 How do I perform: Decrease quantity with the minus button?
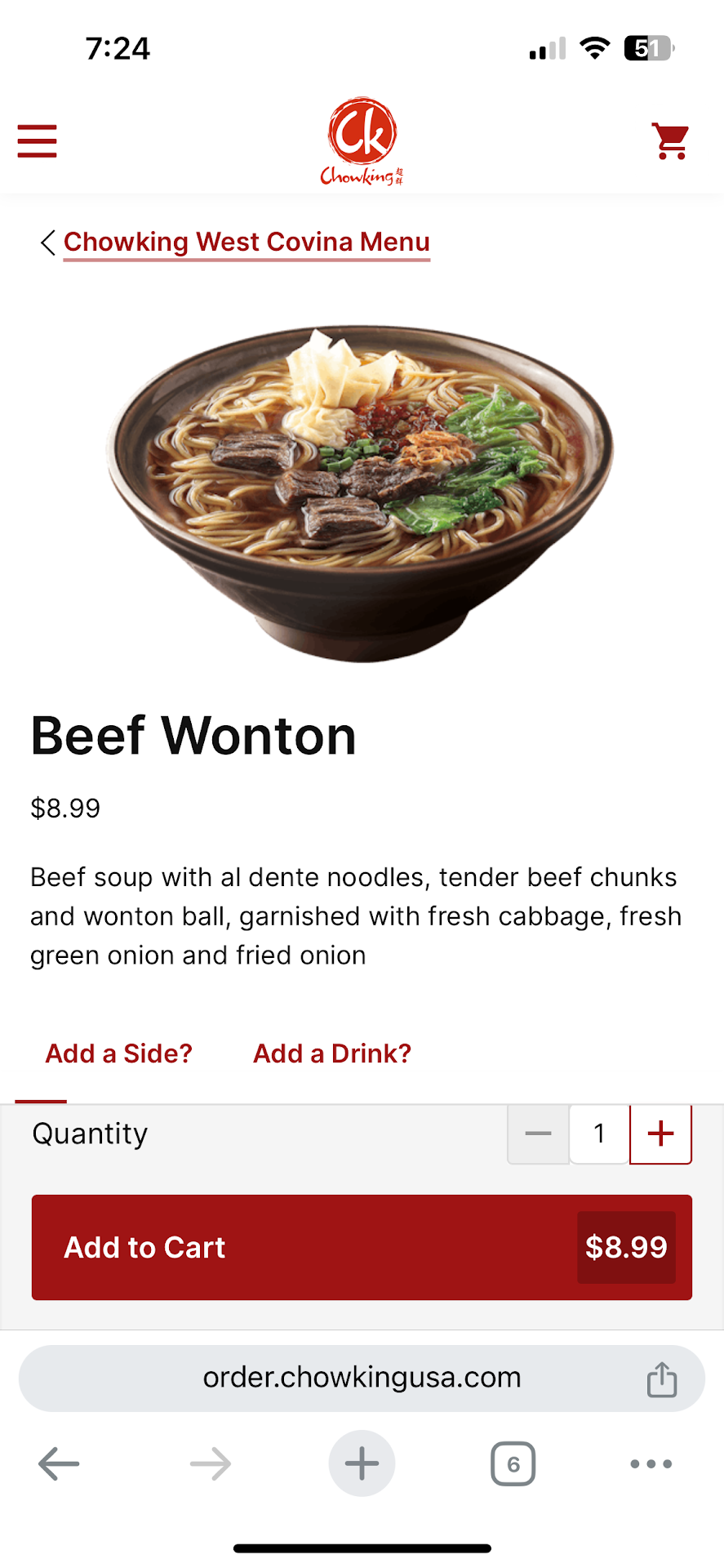tap(538, 1134)
